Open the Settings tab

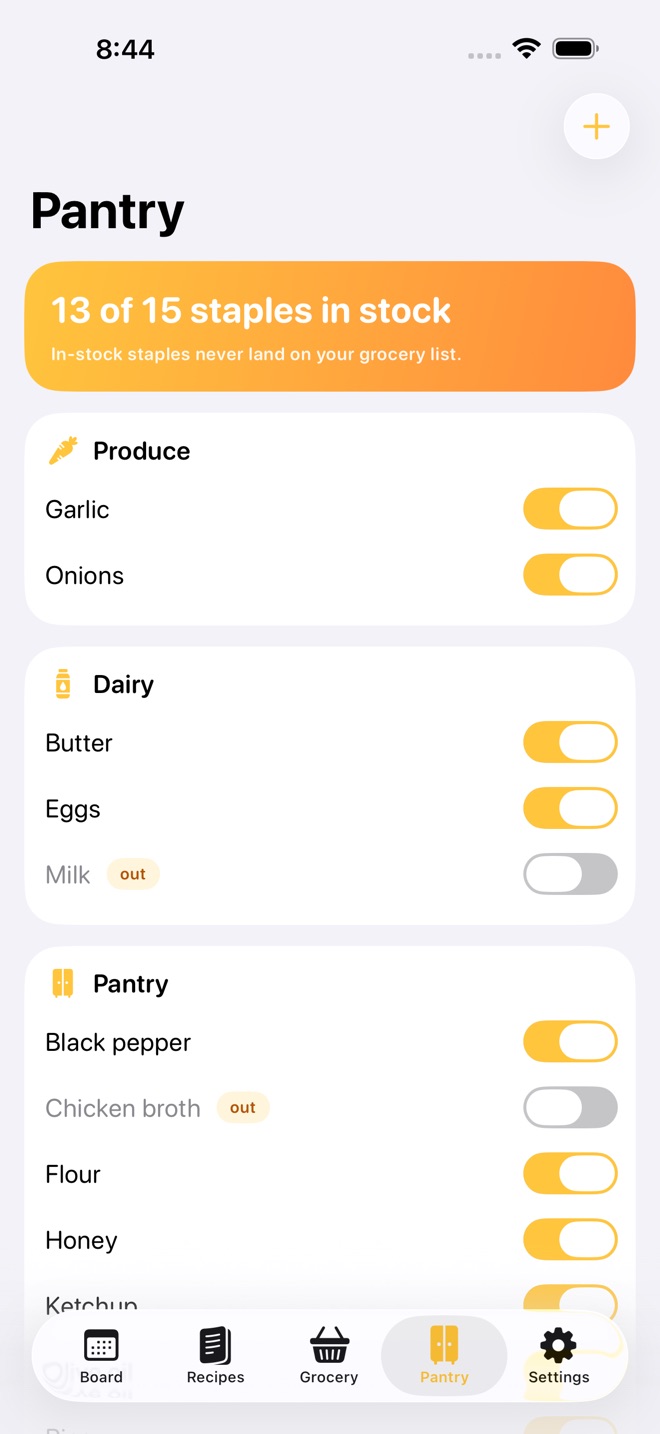pyautogui.click(x=558, y=1356)
